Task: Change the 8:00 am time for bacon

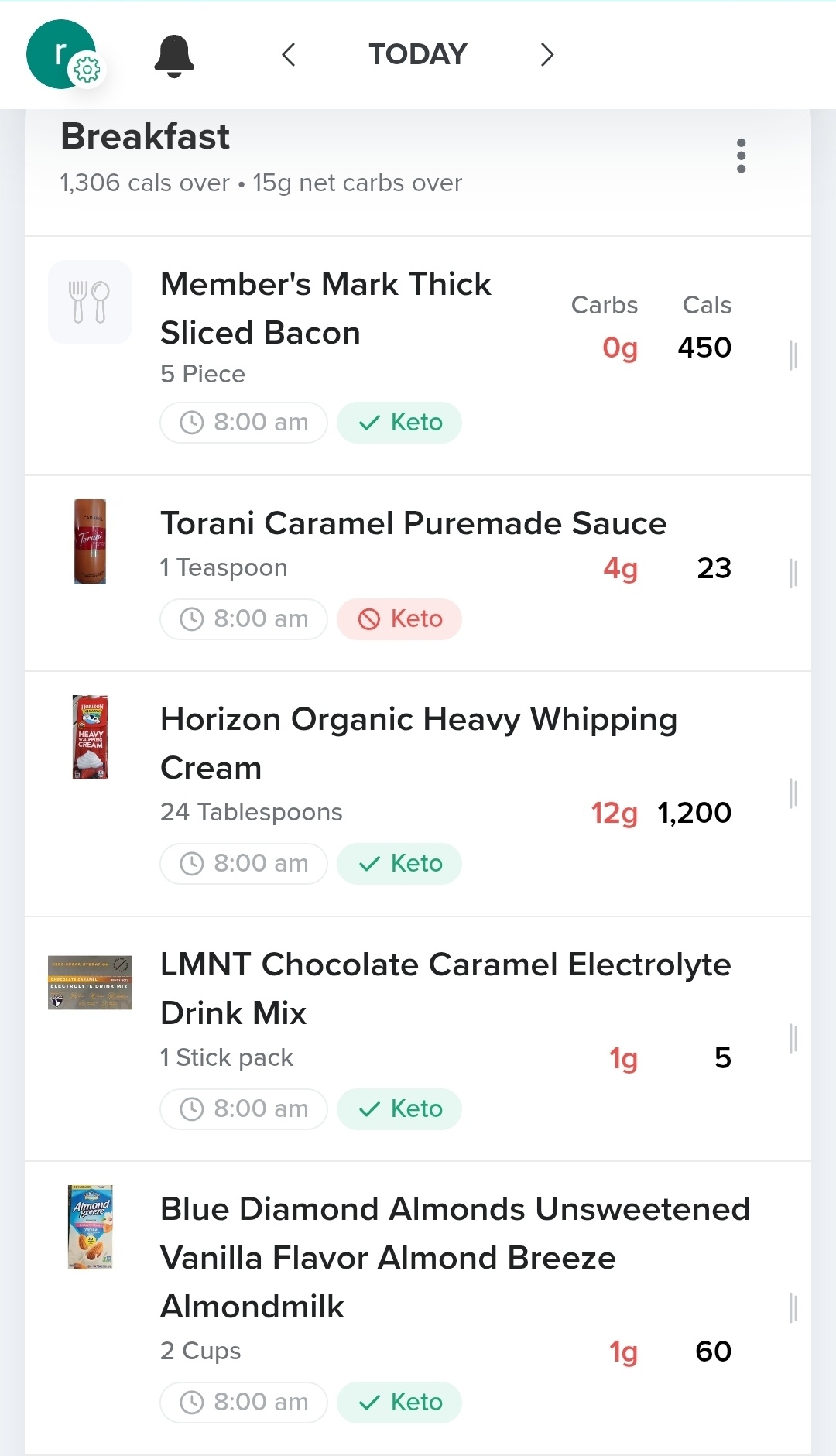Action: 244,423
